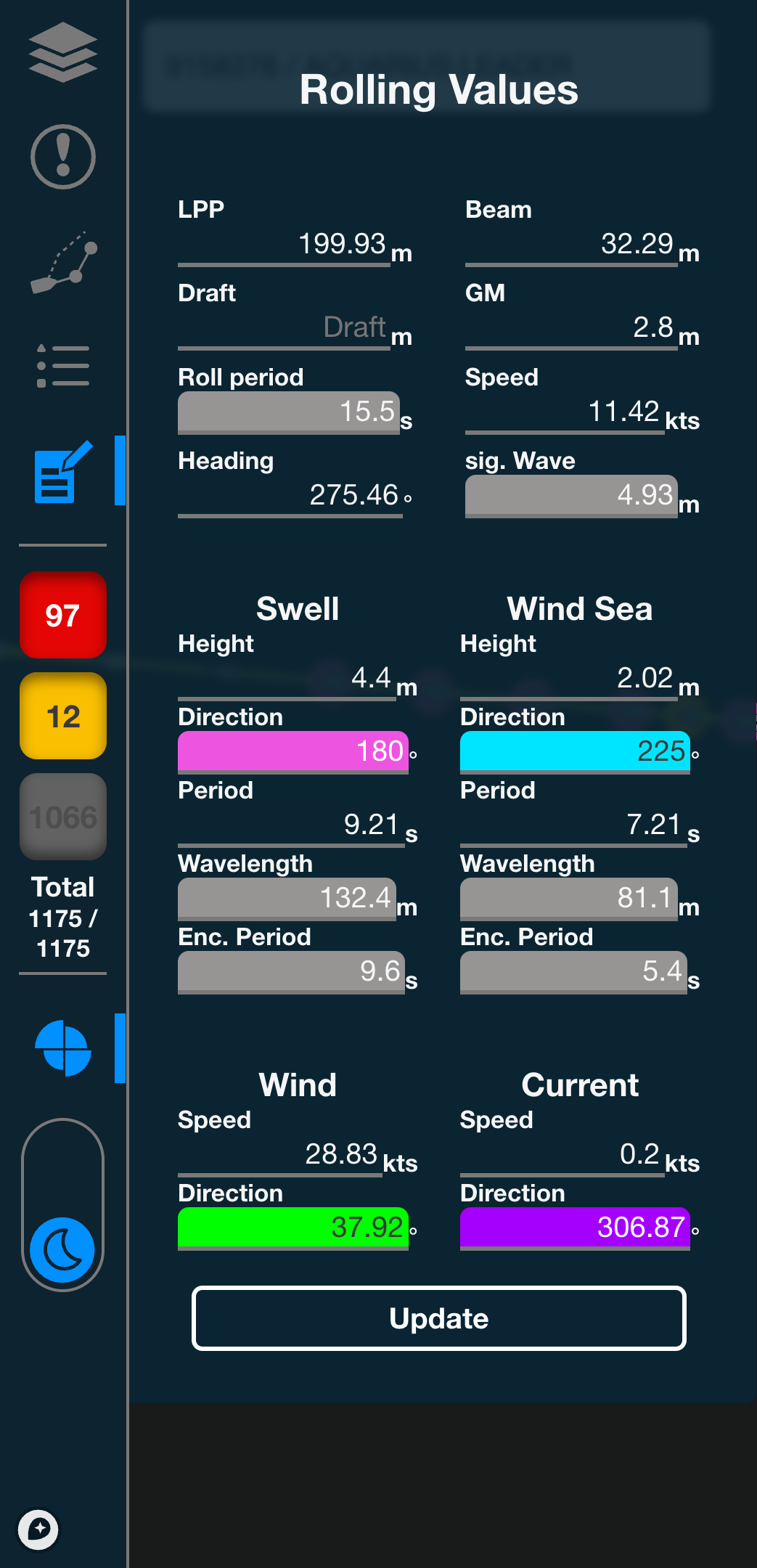The height and width of the screenshot is (1568, 757).
Task: Click the Swell Direction colored bar
Action: pyautogui.click(x=293, y=752)
